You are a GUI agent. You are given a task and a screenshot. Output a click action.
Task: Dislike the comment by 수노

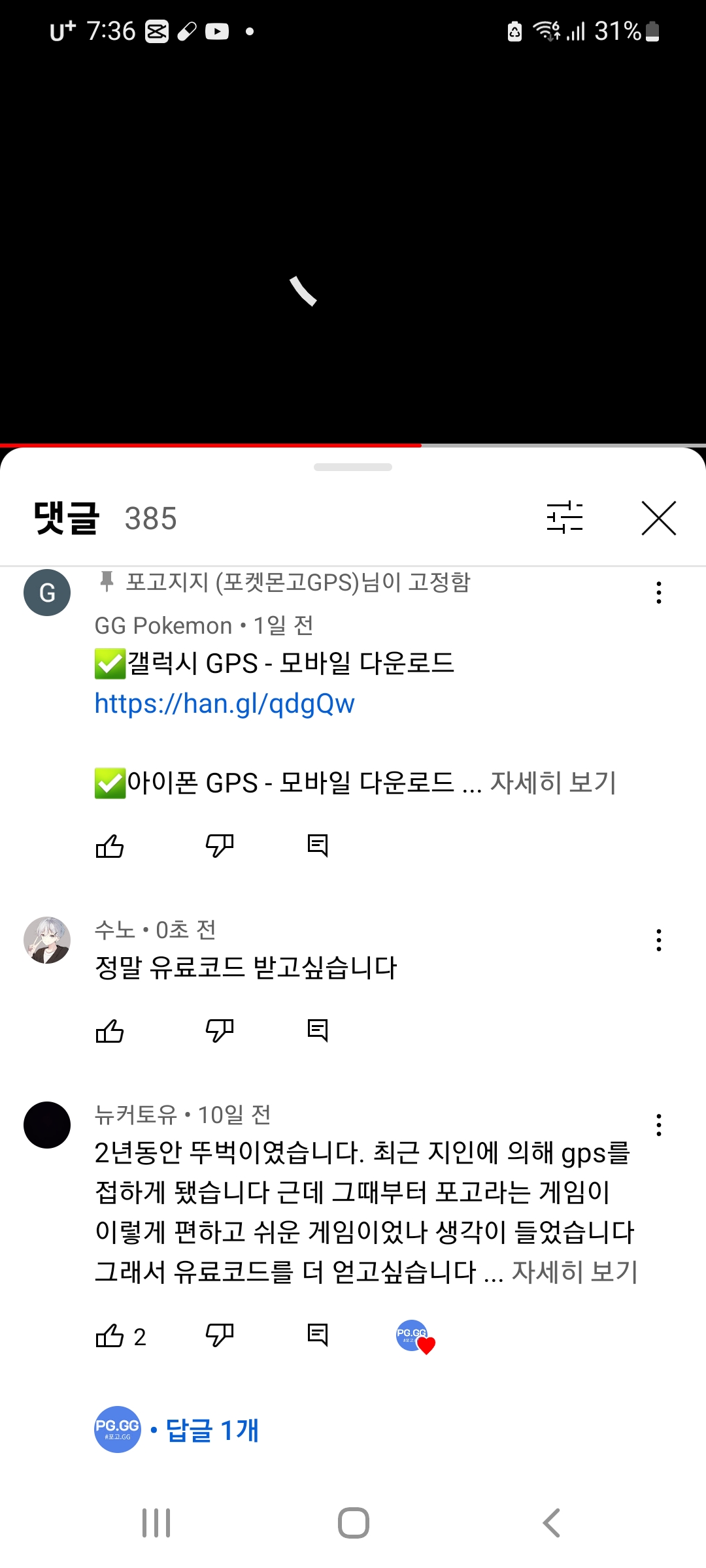pos(219,1031)
